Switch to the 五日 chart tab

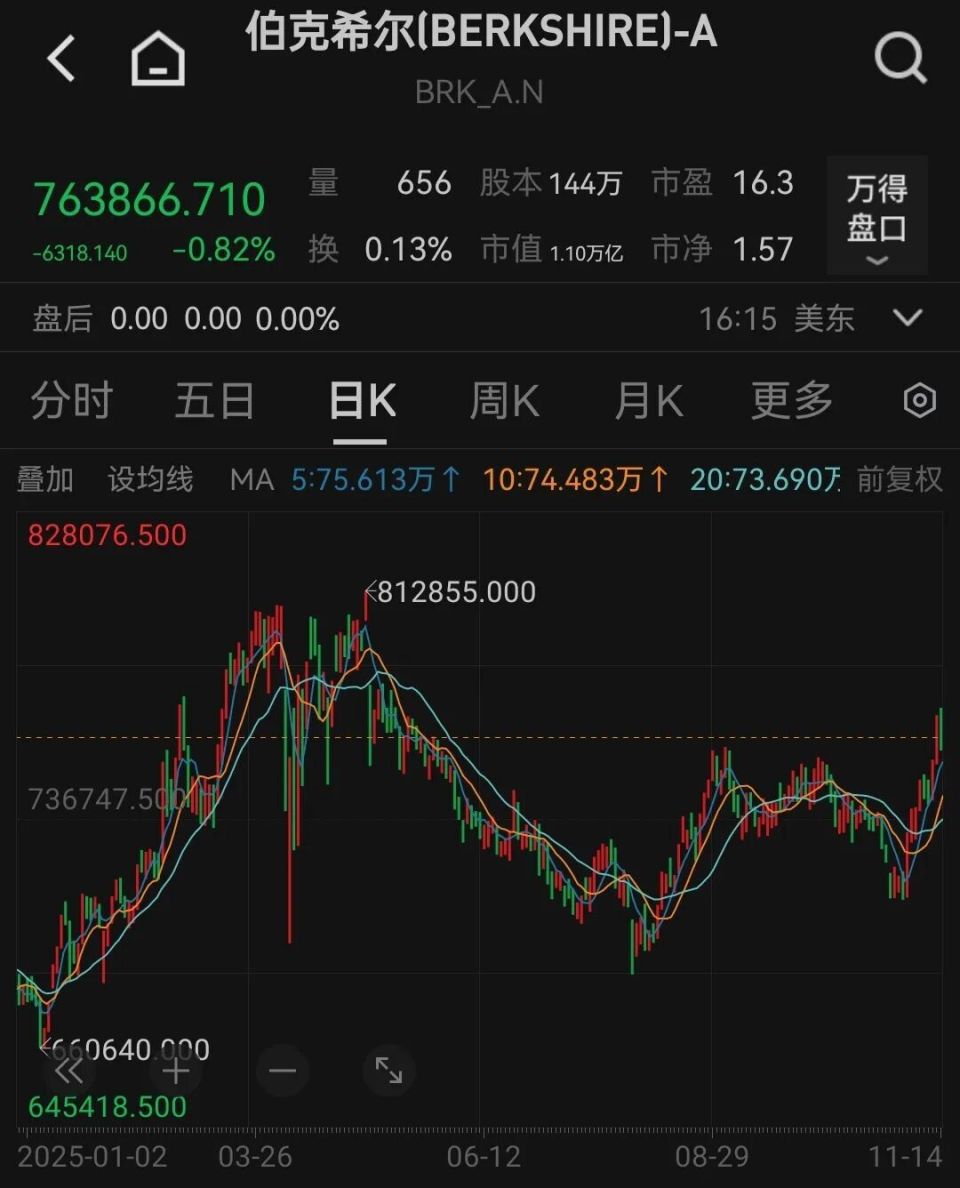[215, 402]
